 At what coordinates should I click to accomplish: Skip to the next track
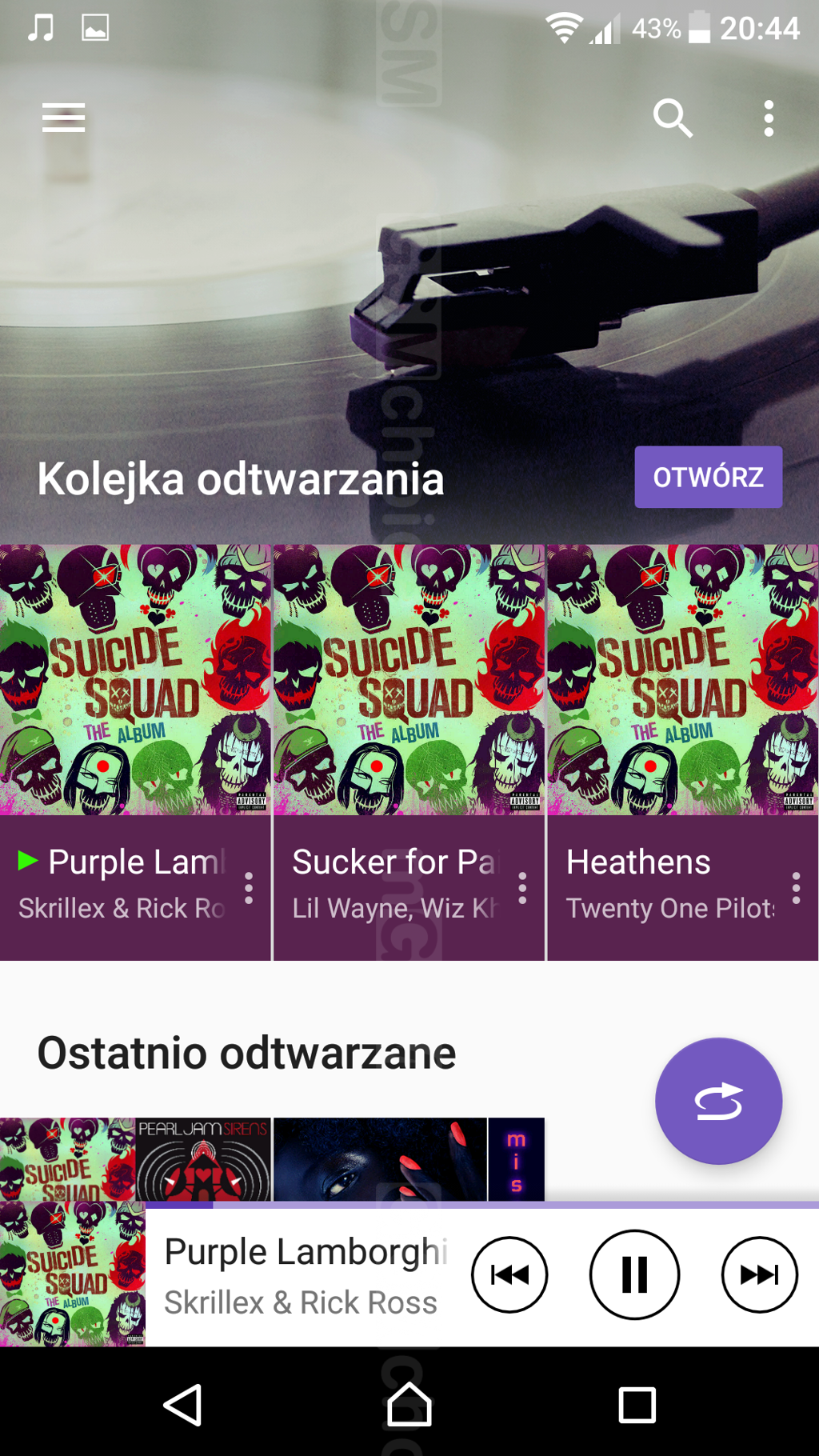coord(759,1274)
